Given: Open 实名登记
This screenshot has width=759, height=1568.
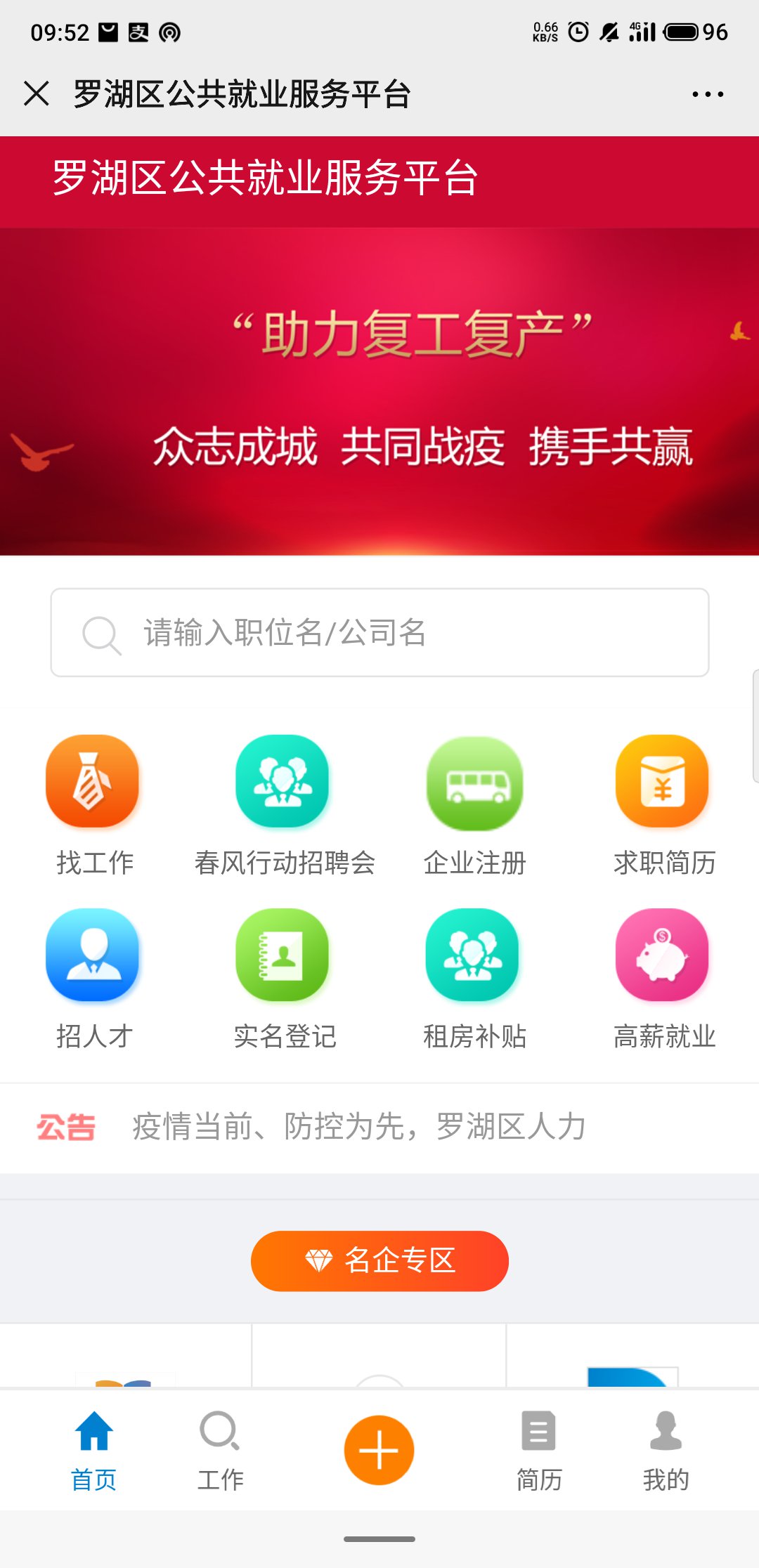Looking at the screenshot, I should [x=283, y=978].
